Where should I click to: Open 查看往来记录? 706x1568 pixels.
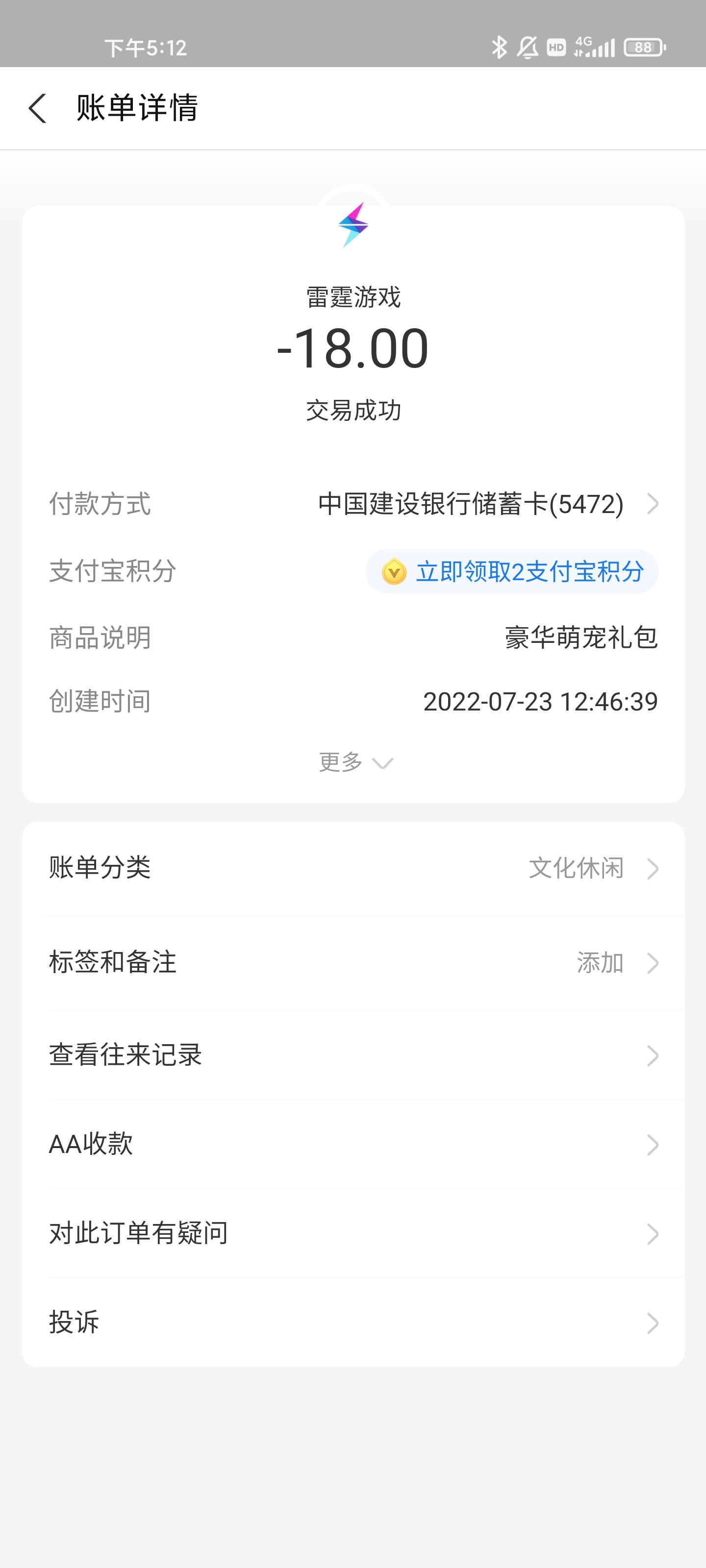pyautogui.click(x=353, y=1055)
